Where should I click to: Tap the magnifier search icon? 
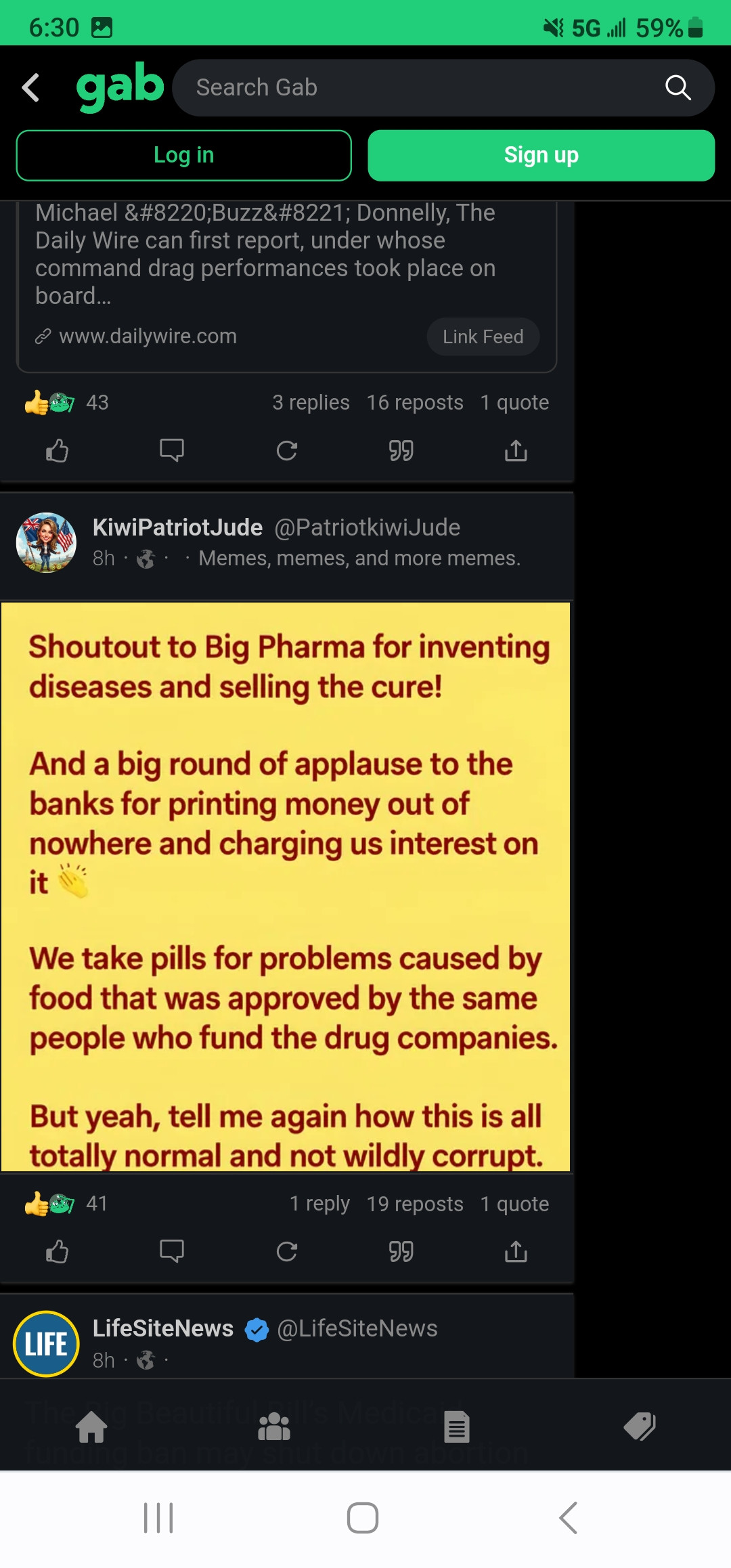point(678,88)
